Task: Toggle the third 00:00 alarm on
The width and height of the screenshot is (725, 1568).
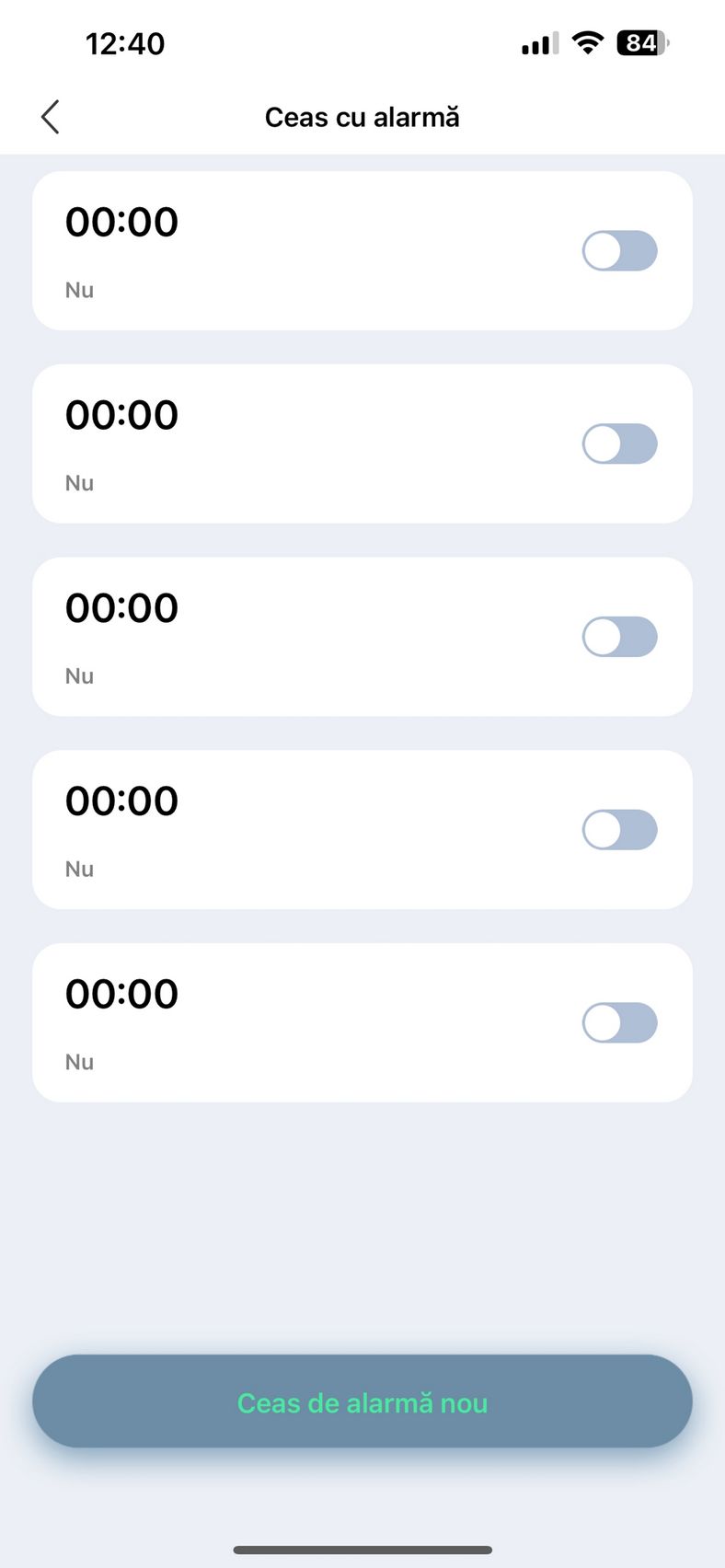Action: (619, 637)
